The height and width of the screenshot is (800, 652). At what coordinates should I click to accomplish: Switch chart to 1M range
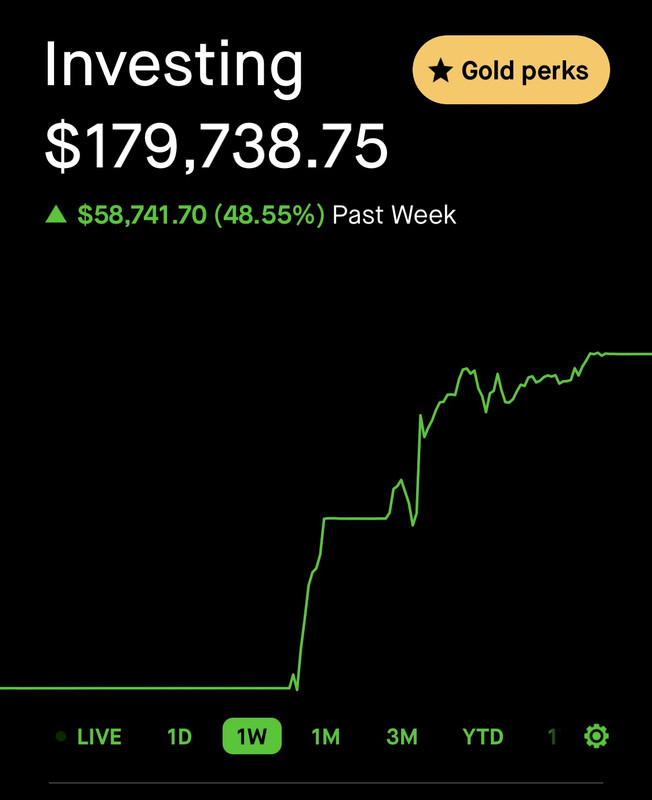point(326,737)
